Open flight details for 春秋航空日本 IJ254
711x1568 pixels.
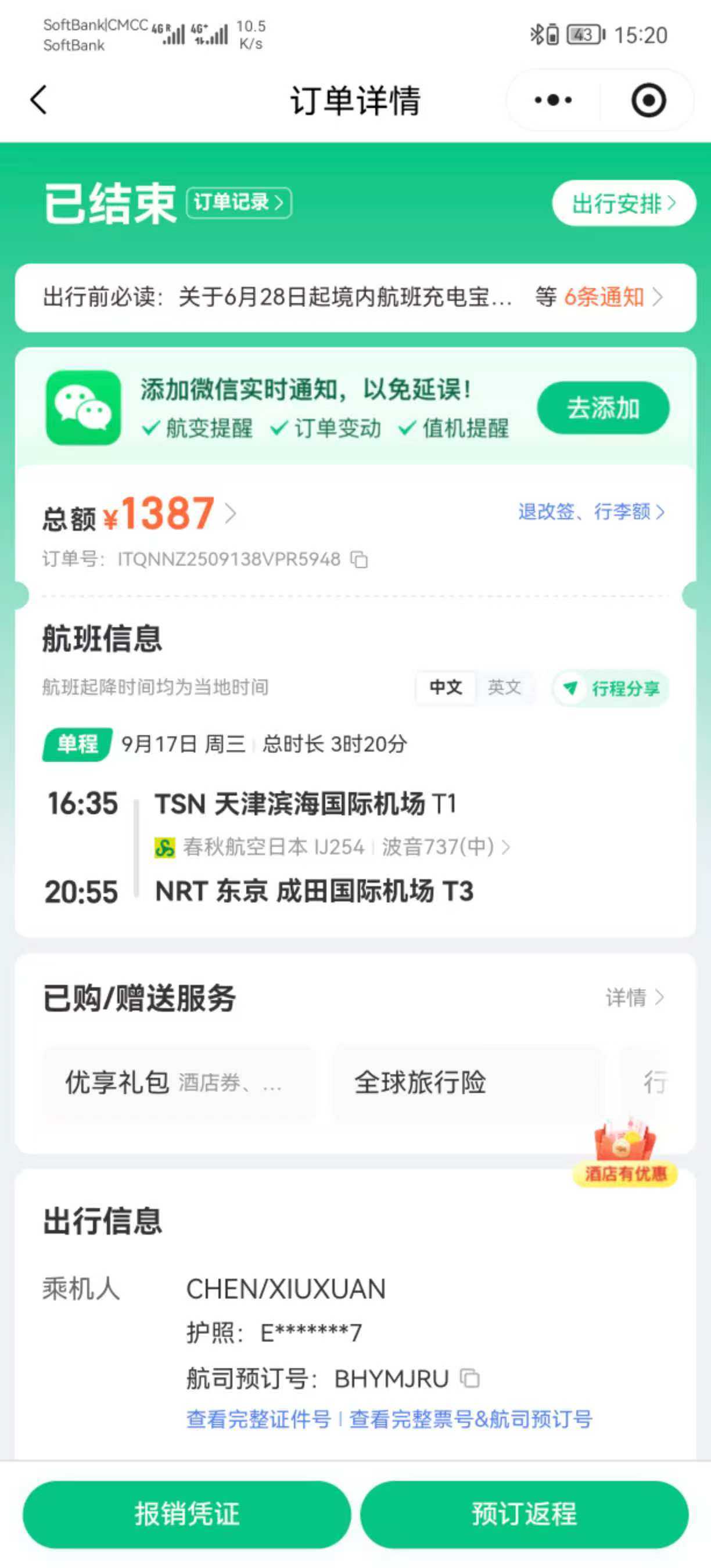pyautogui.click(x=332, y=847)
